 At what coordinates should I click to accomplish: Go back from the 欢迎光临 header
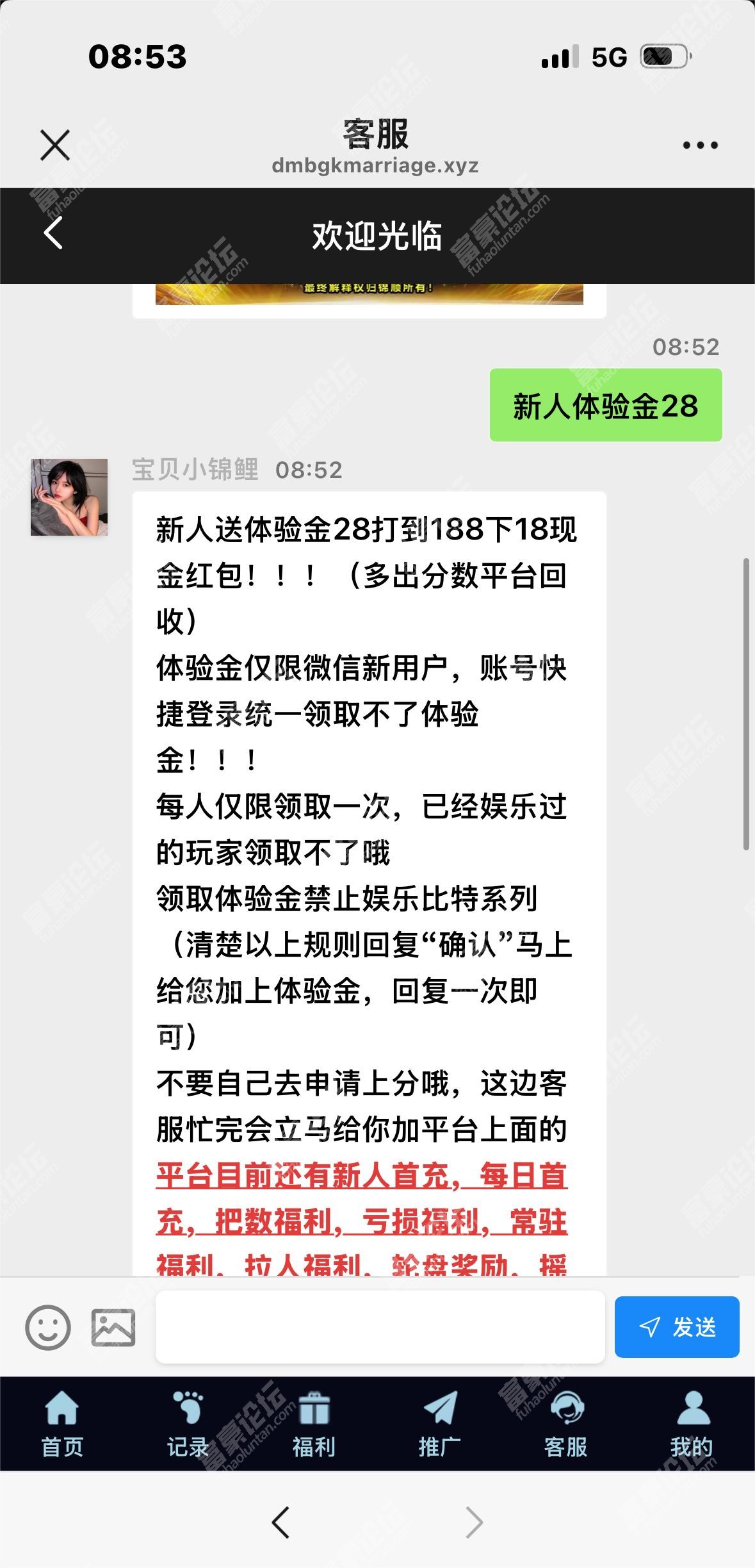(x=53, y=233)
